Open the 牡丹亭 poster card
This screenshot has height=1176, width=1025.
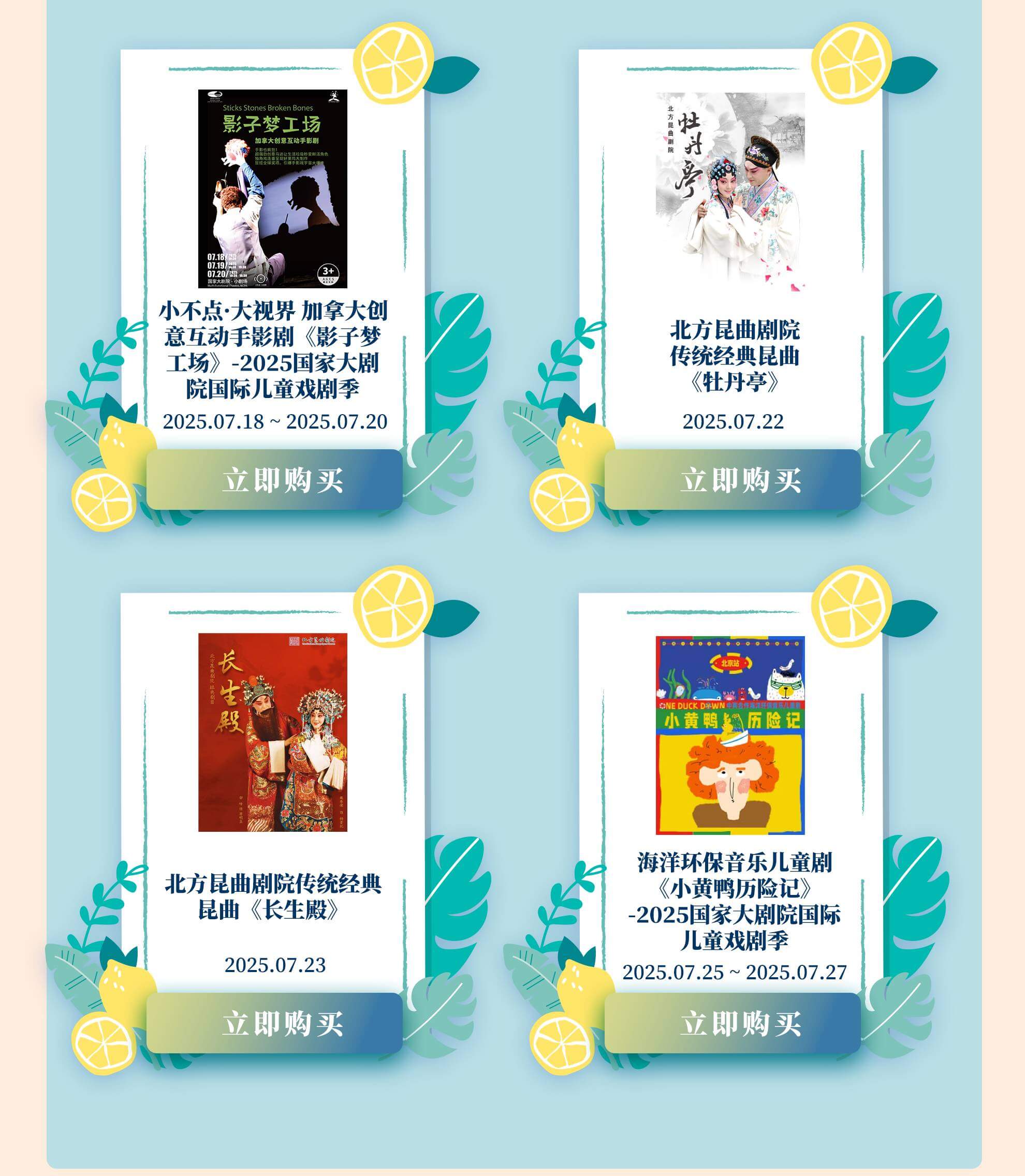tap(730, 192)
